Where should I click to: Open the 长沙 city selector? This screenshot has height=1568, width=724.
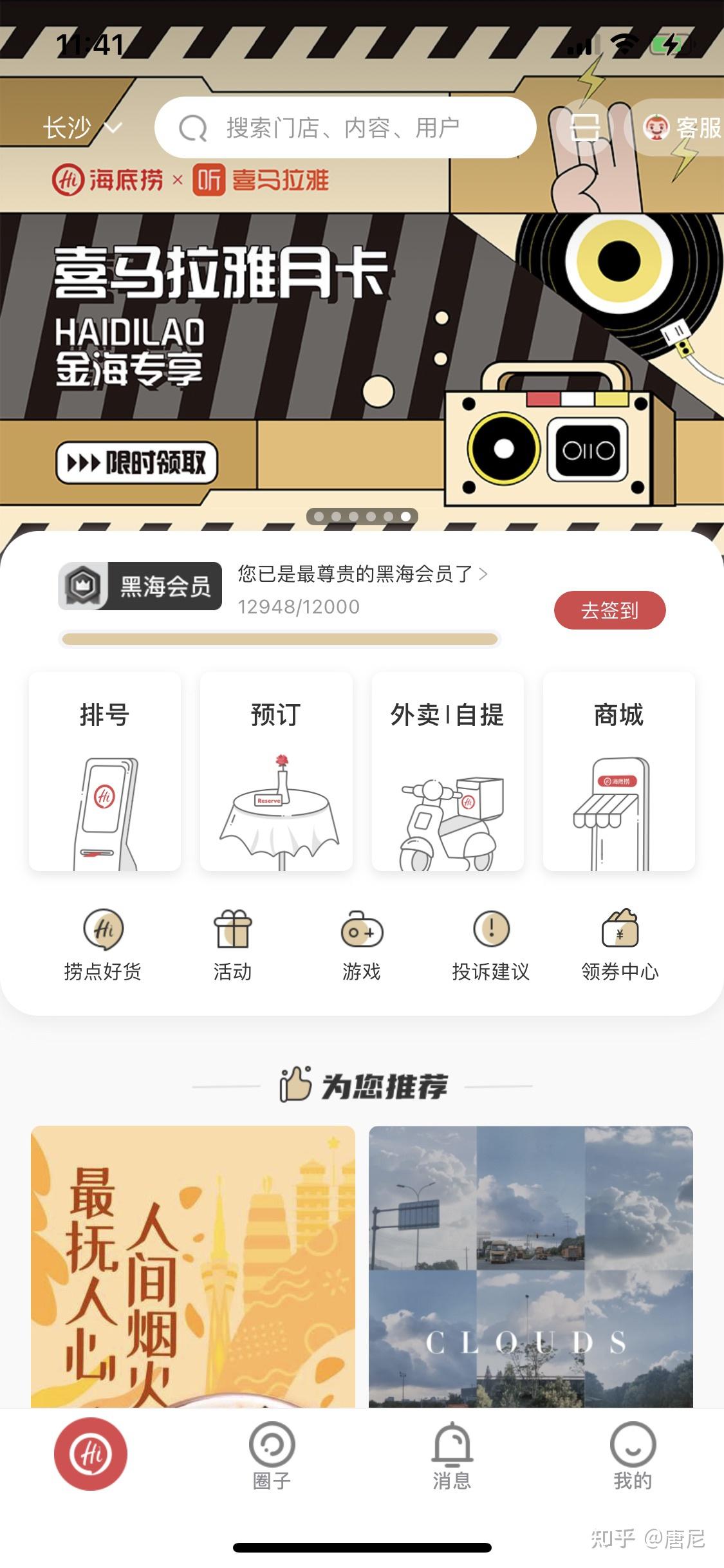pos(81,127)
